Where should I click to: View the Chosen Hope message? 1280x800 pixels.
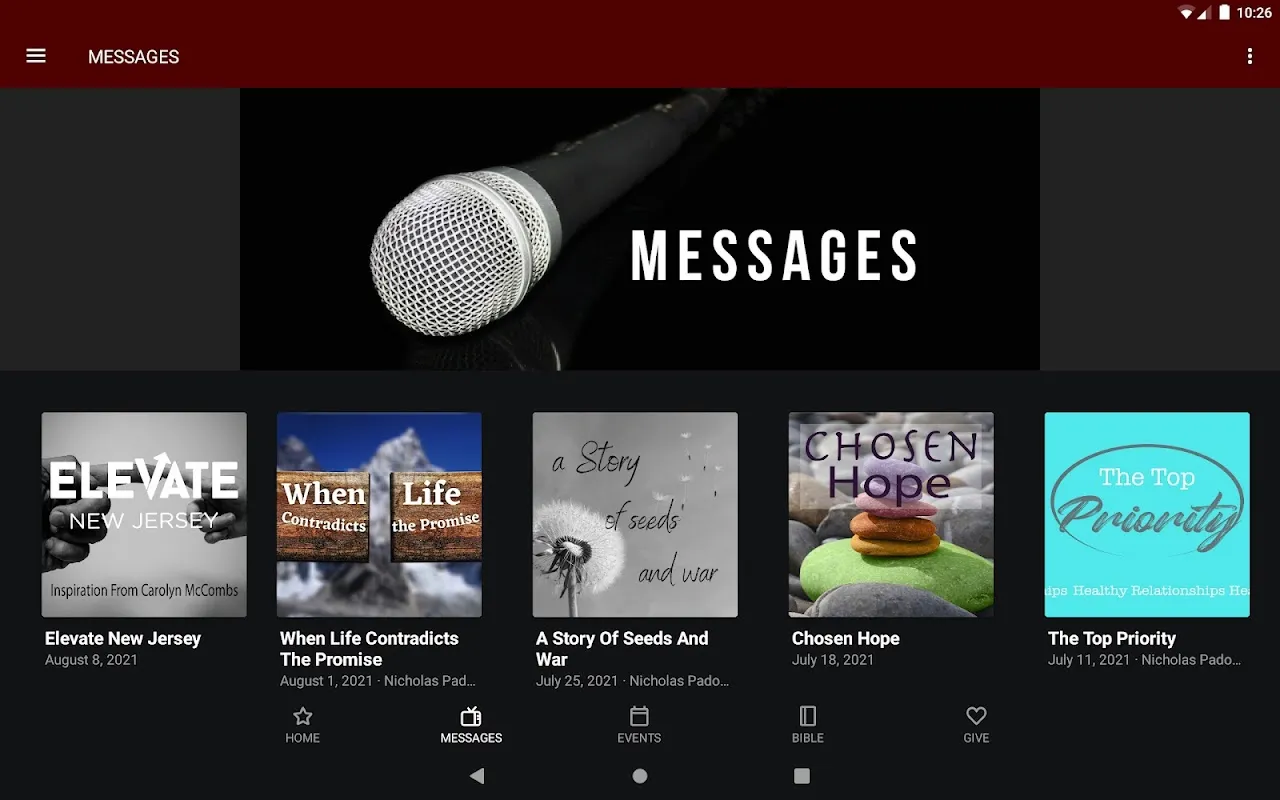coord(891,515)
